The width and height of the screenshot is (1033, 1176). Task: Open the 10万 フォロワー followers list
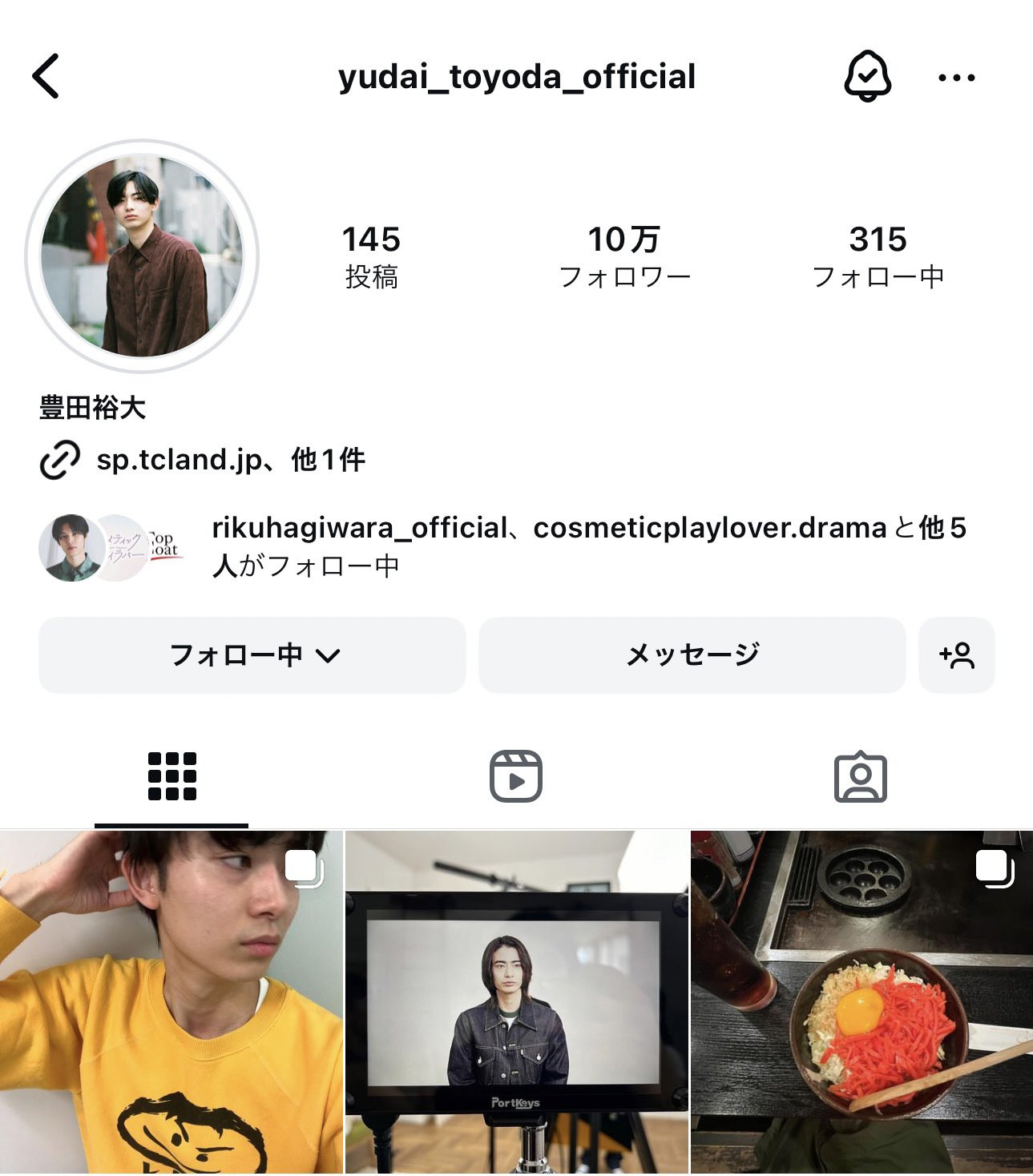coord(624,256)
